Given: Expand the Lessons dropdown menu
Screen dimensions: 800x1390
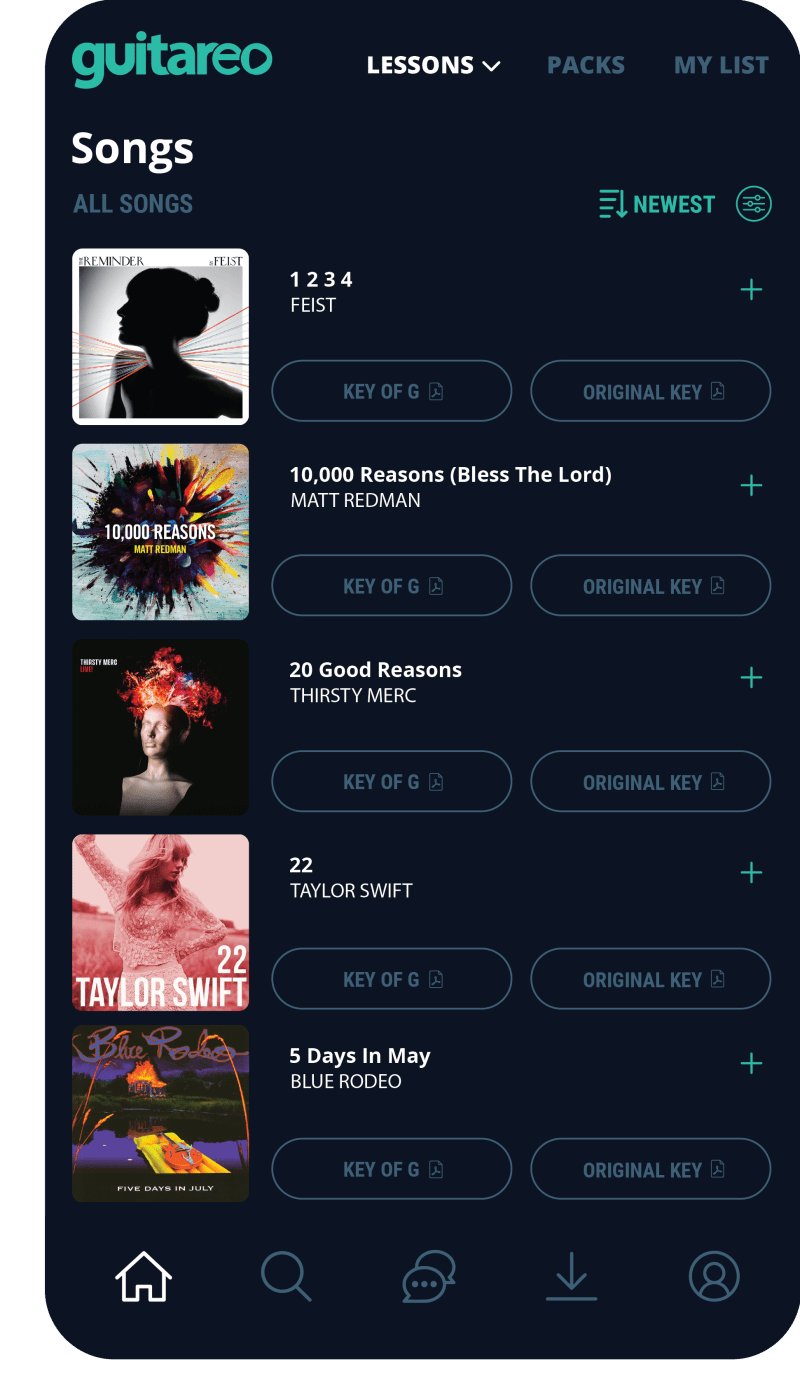Looking at the screenshot, I should coord(433,66).
